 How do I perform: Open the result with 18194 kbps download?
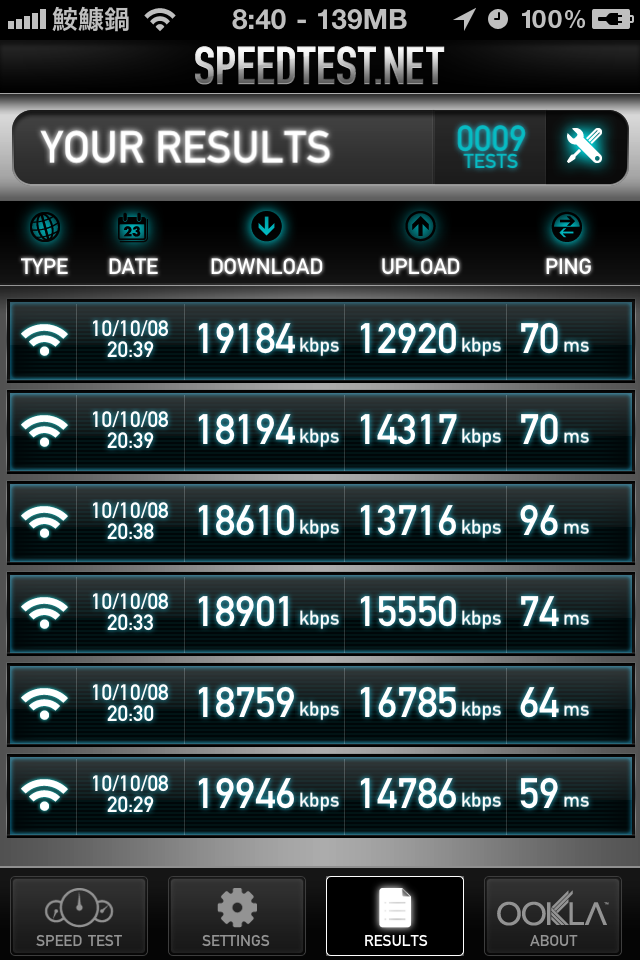pyautogui.click(x=320, y=432)
